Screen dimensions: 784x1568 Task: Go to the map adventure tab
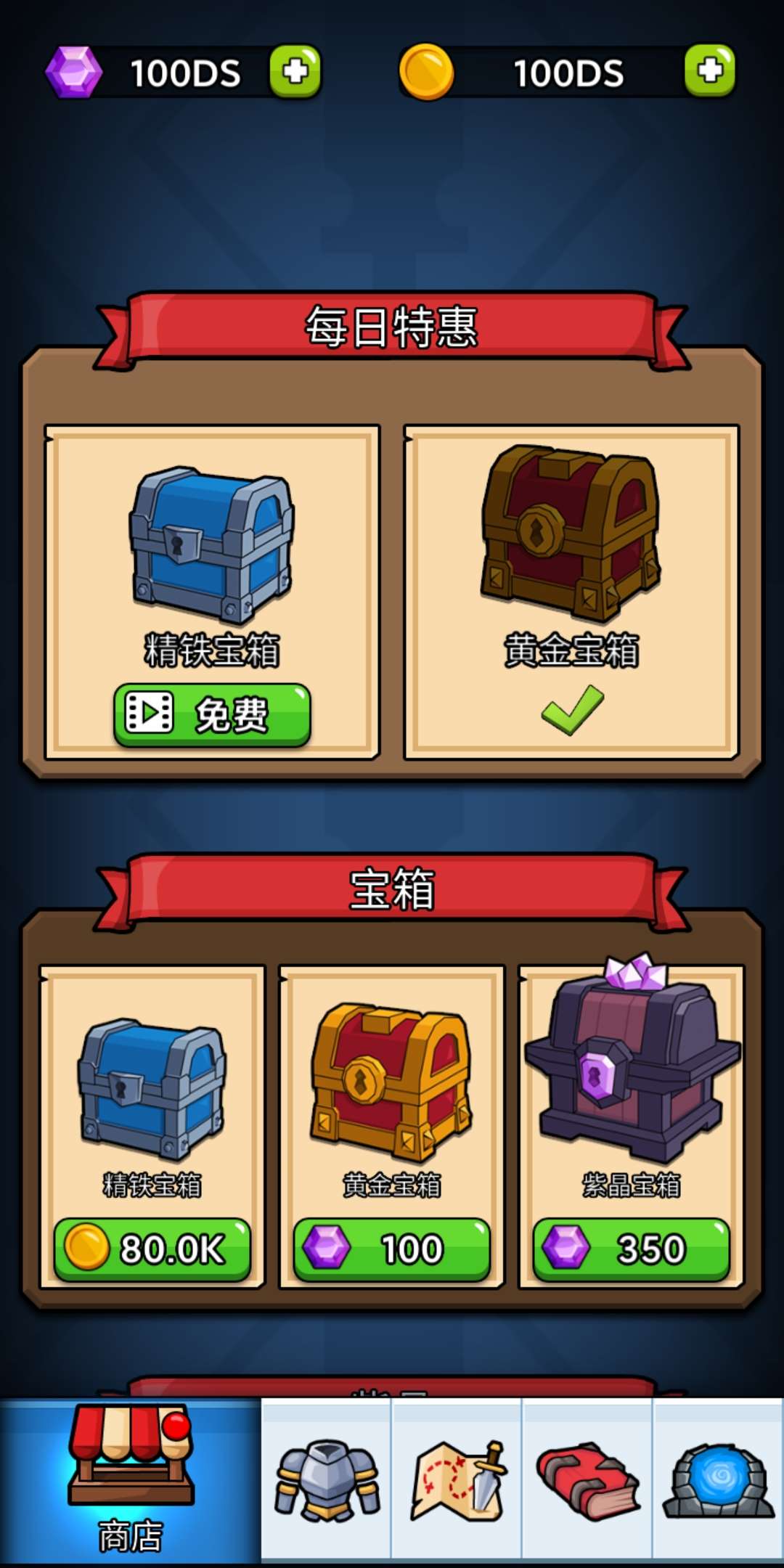[x=457, y=1479]
